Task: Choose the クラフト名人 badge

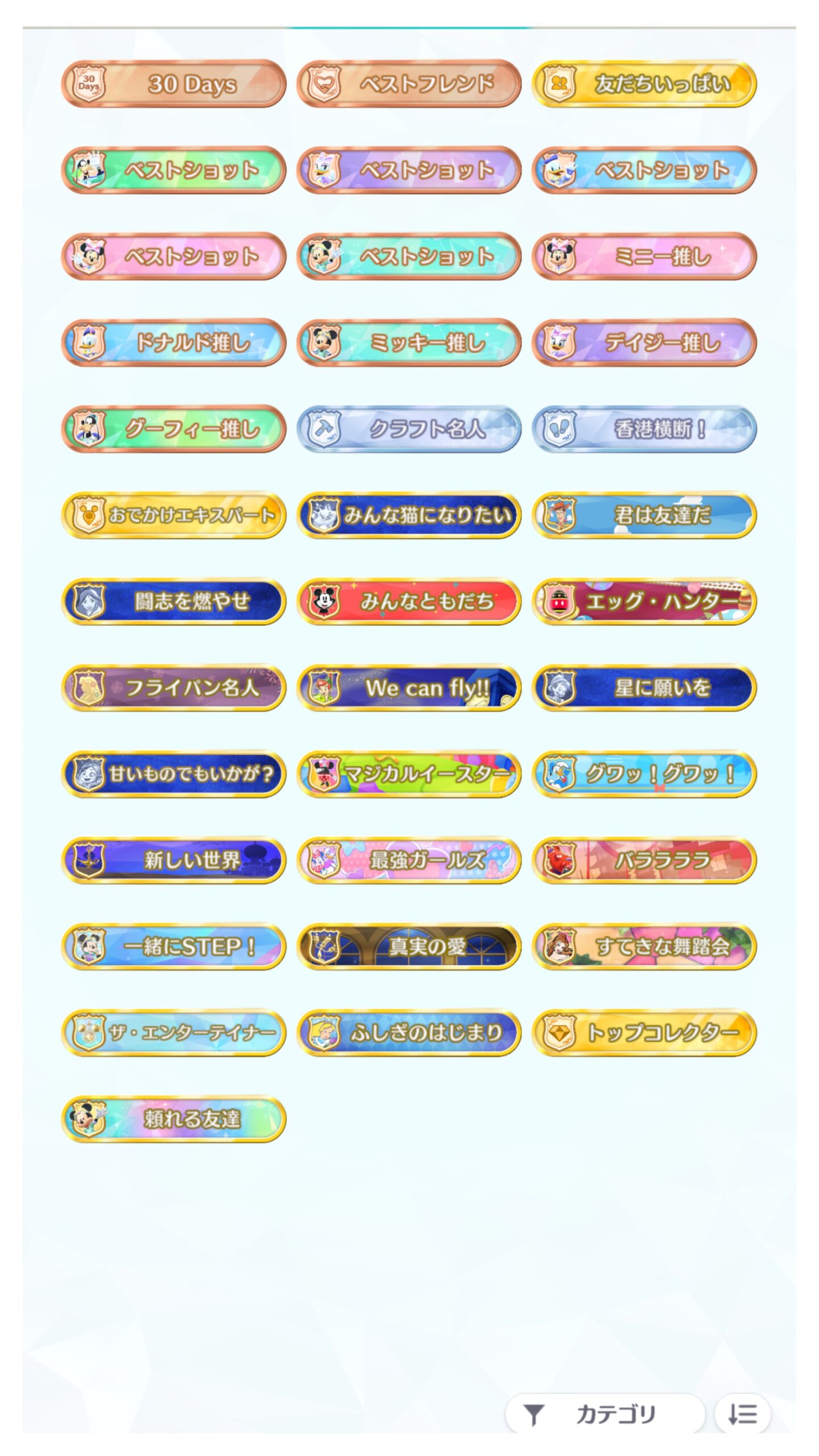Action: pos(409,429)
